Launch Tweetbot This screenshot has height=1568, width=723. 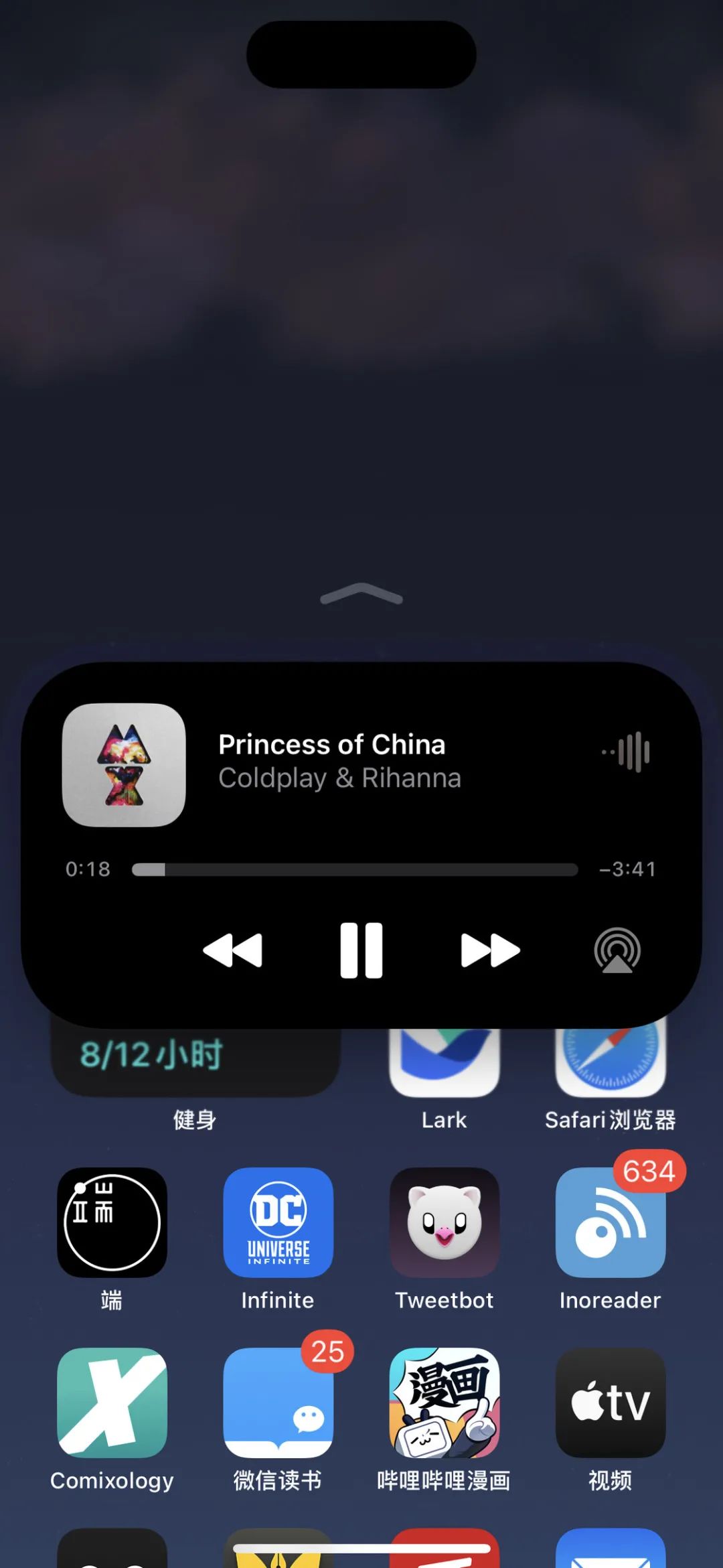(x=445, y=1222)
